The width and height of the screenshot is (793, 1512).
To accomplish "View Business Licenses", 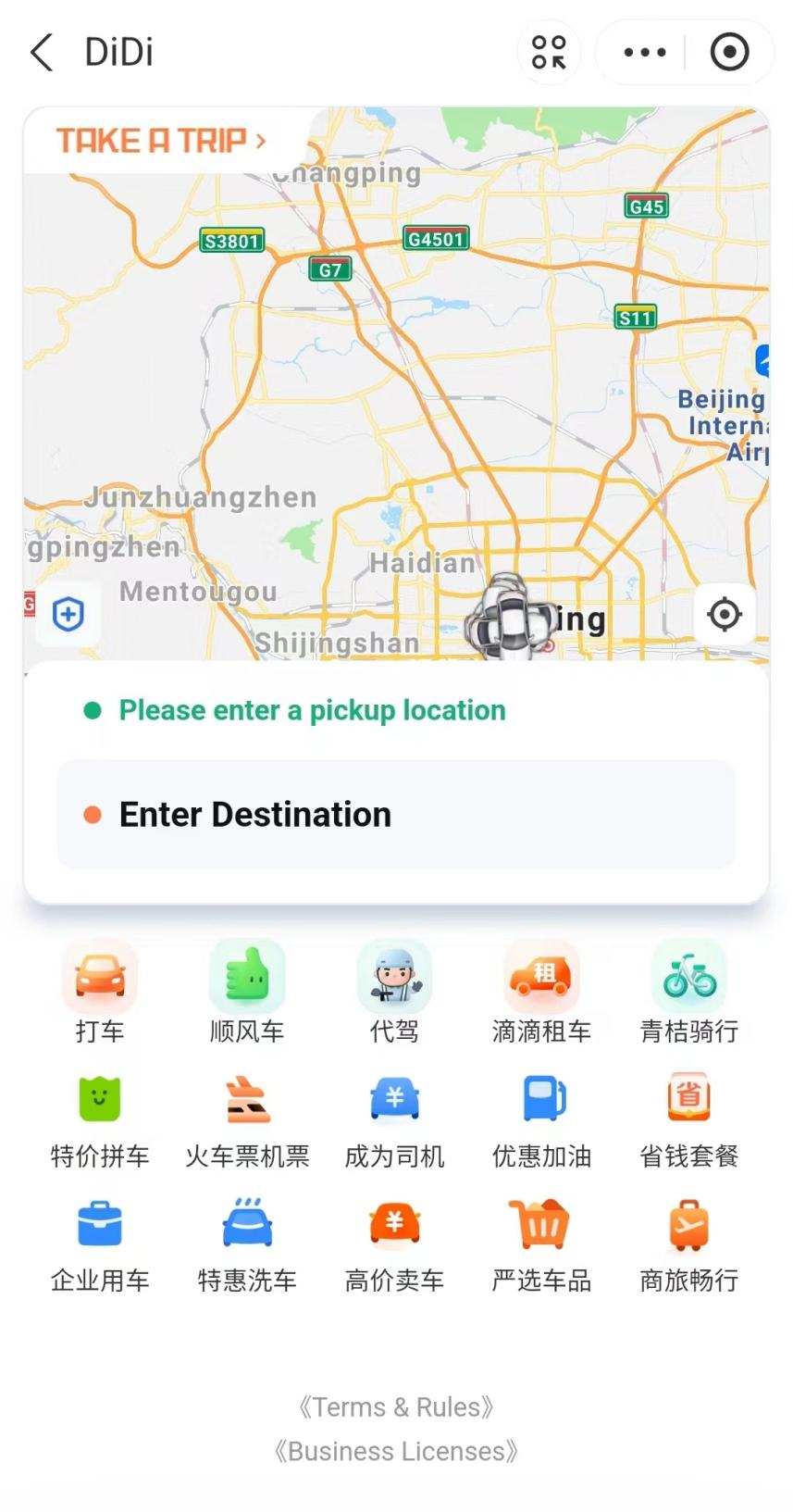I will (x=396, y=1451).
